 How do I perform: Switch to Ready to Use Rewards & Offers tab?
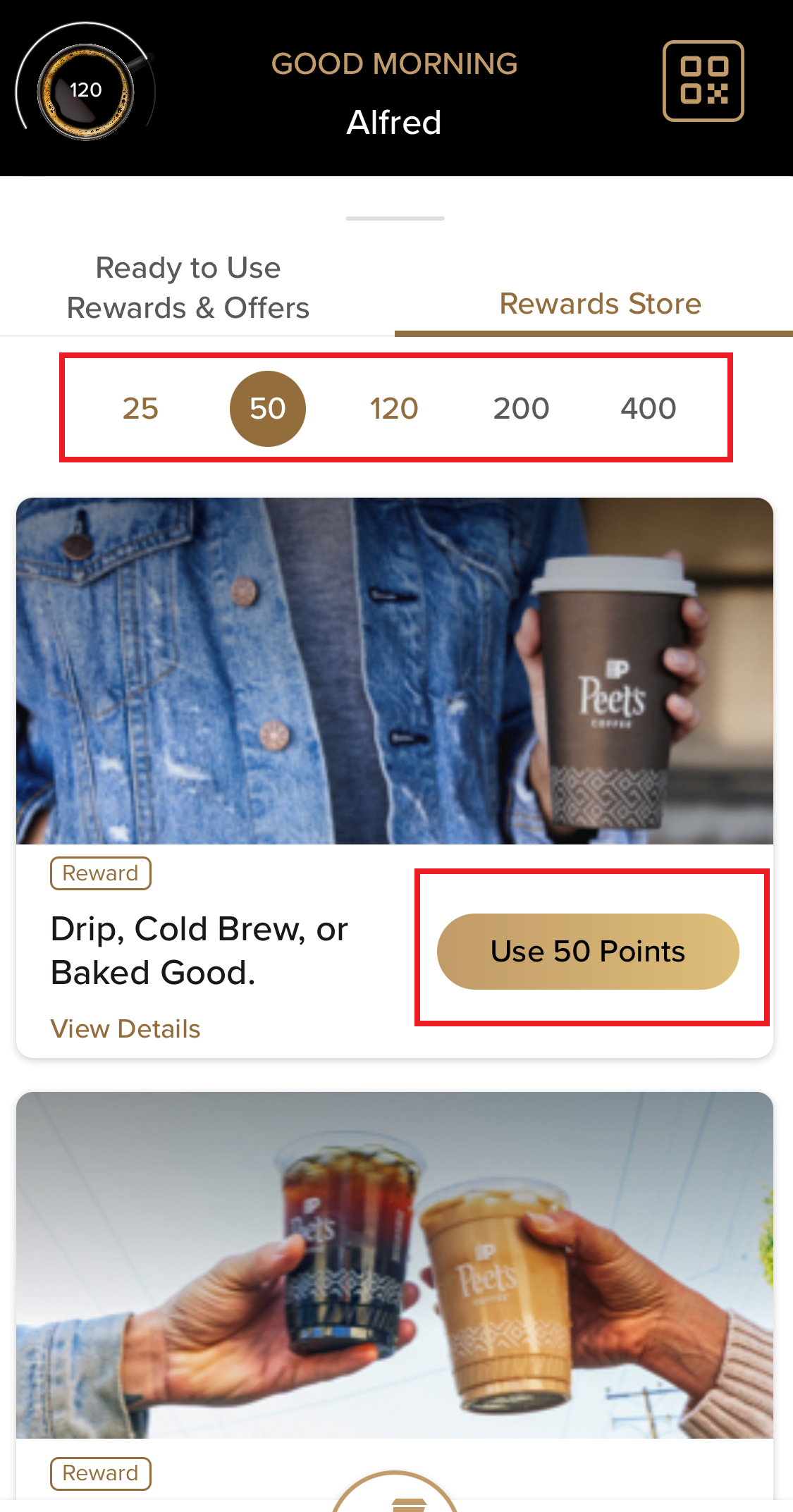click(x=188, y=288)
